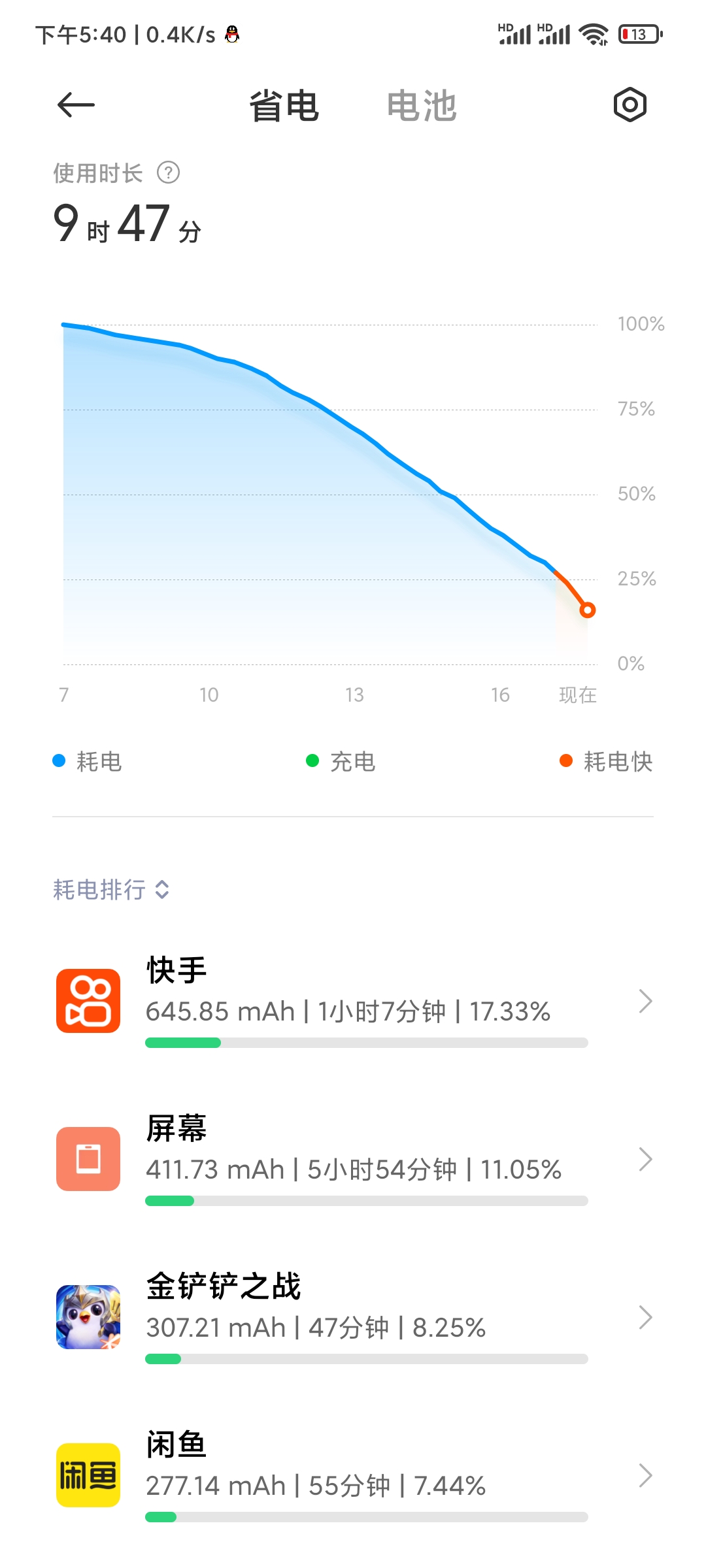The height and width of the screenshot is (1568, 706).
Task: Tap the help icon beside 使用时长
Action: 168,173
